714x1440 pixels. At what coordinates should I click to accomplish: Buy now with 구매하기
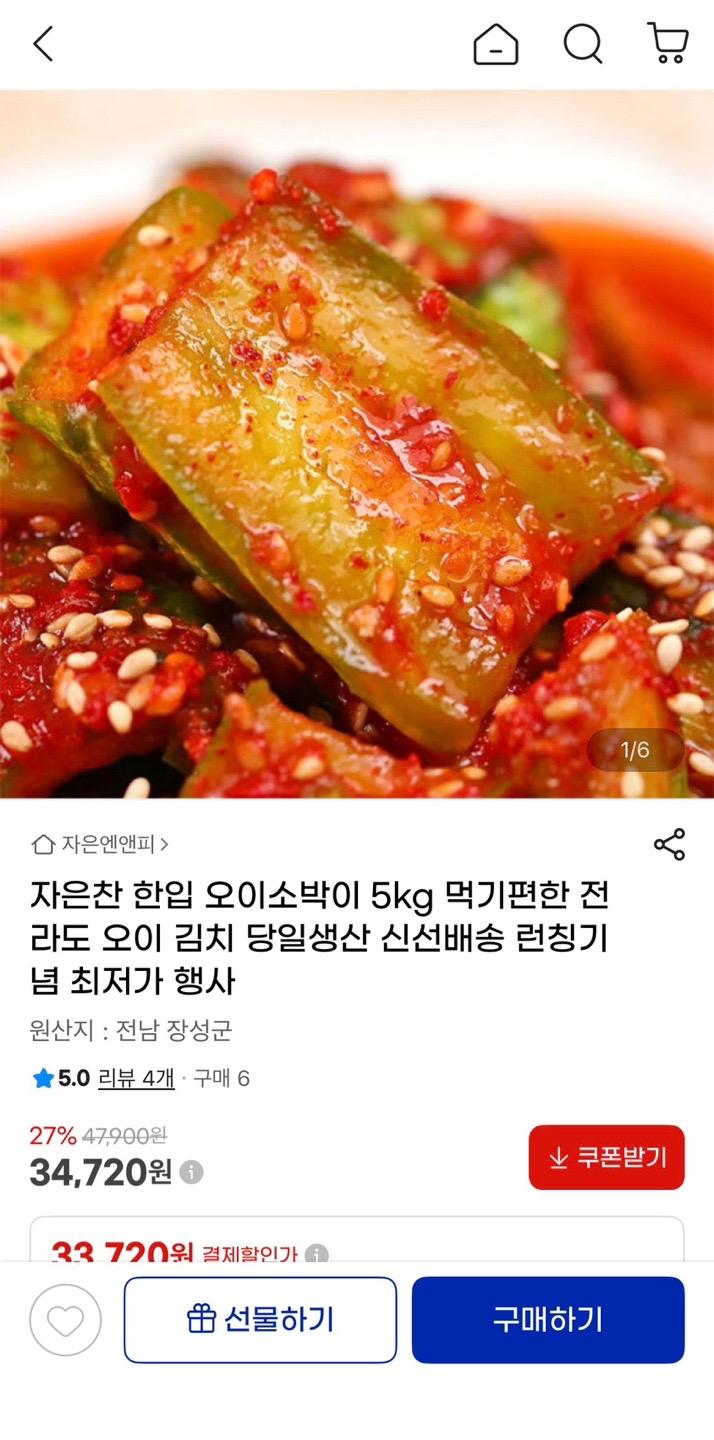click(548, 1320)
